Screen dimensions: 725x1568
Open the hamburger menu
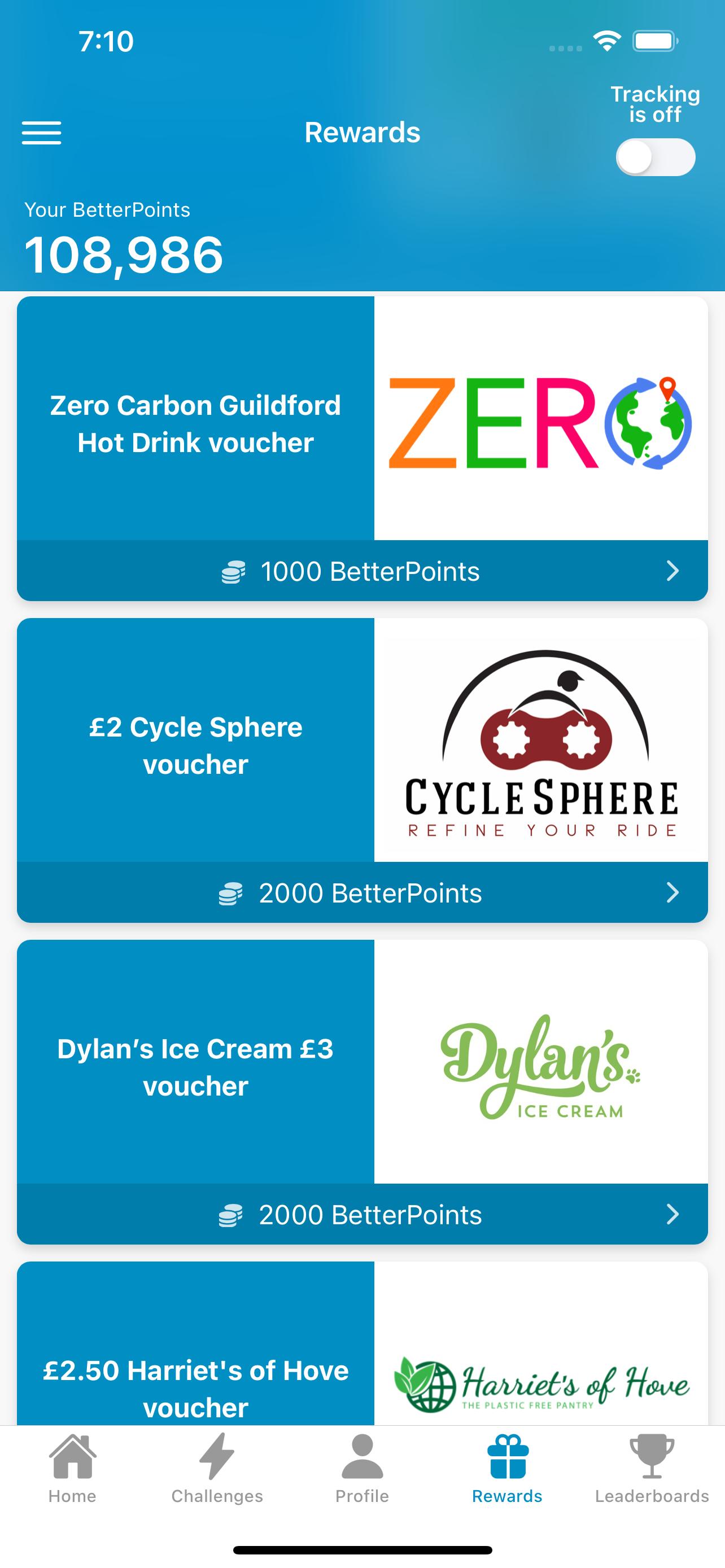pos(41,133)
